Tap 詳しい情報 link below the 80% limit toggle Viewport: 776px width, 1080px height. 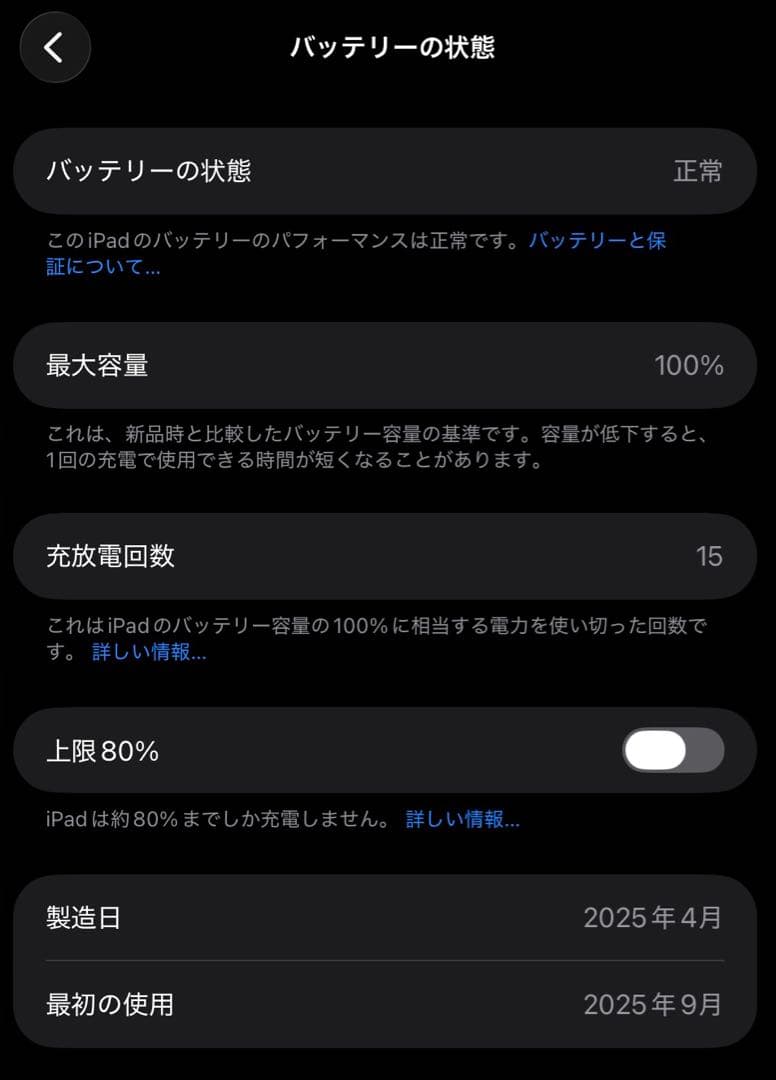point(462,820)
